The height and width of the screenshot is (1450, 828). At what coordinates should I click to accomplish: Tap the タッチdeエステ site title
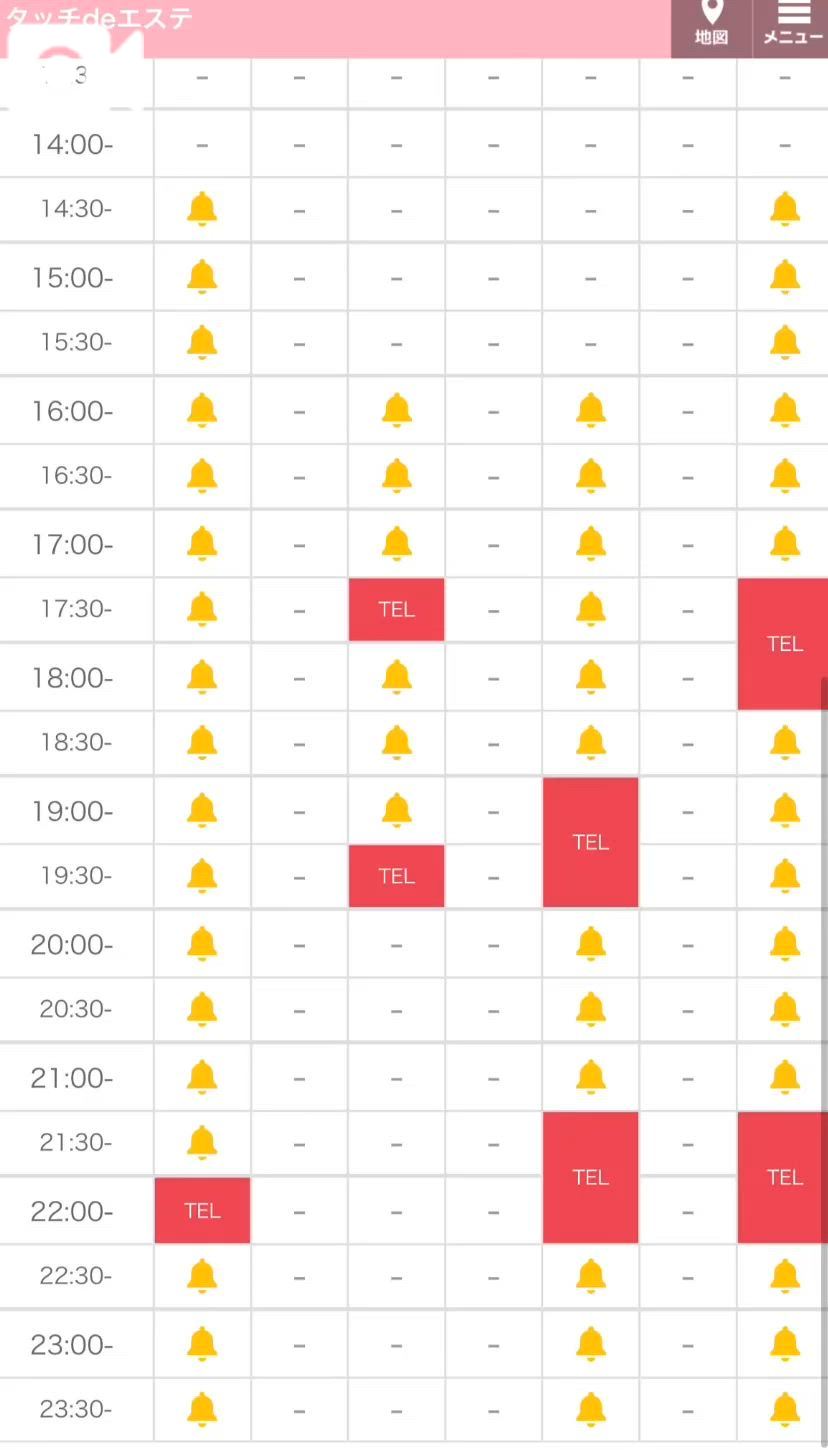[100, 18]
